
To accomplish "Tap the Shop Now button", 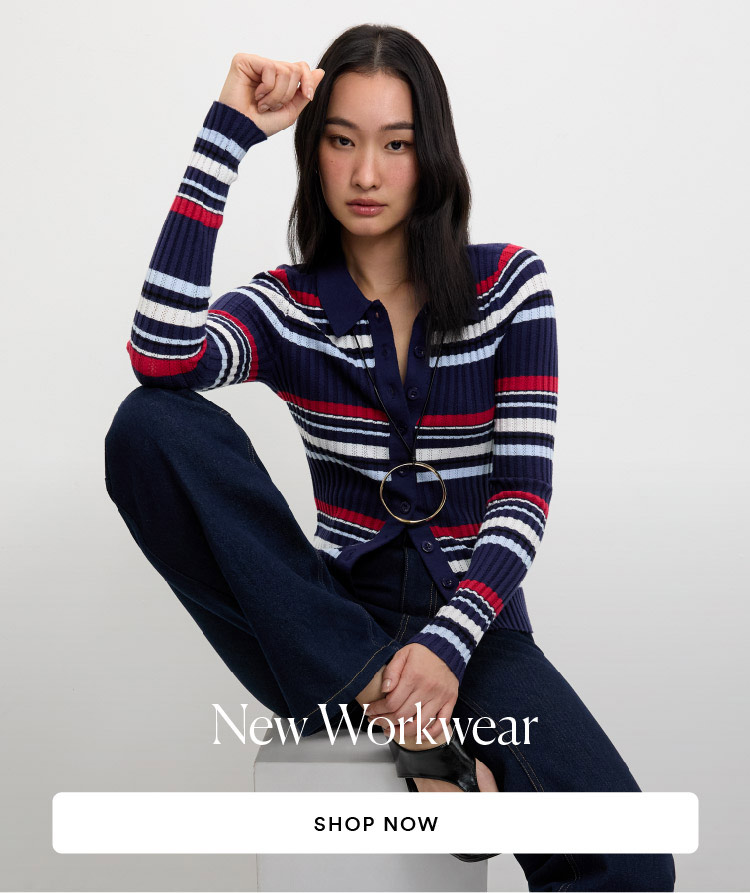I will click(375, 824).
